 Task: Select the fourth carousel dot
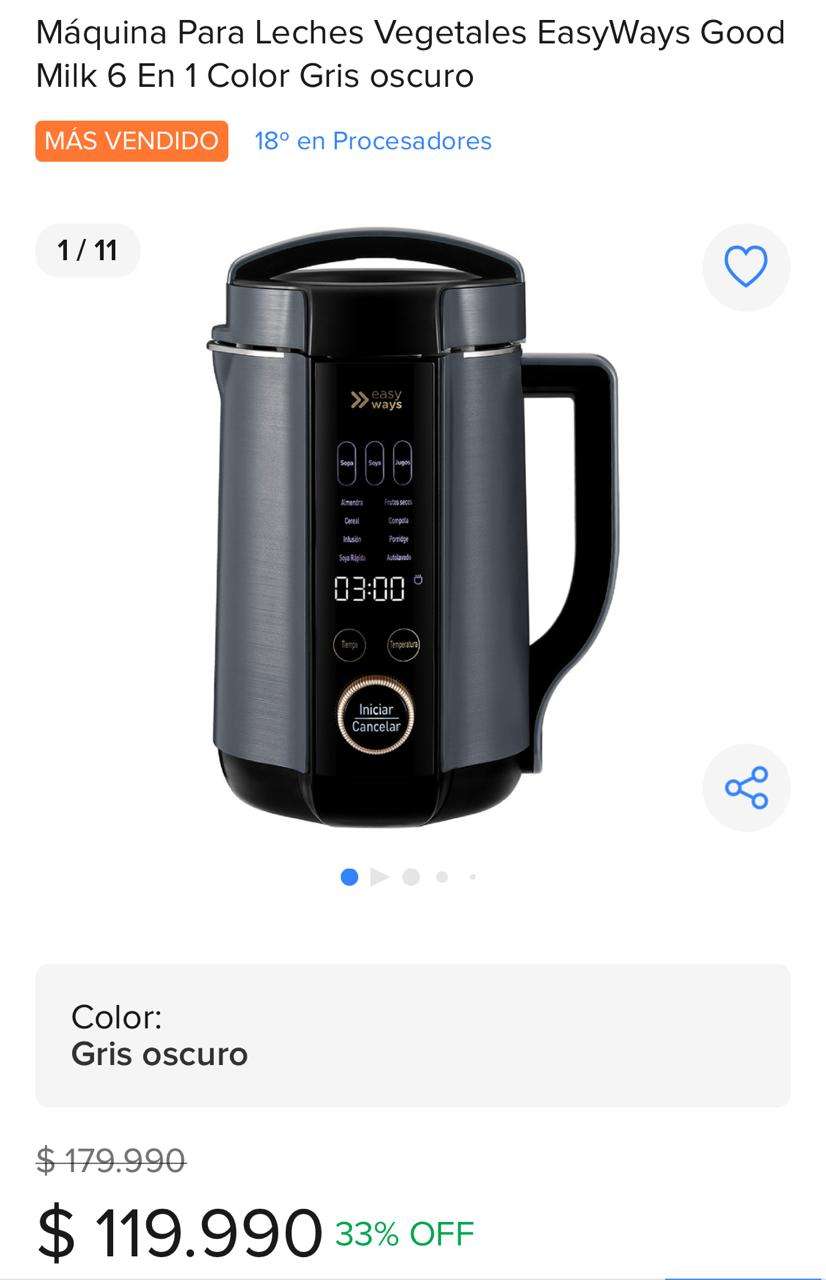[440, 875]
